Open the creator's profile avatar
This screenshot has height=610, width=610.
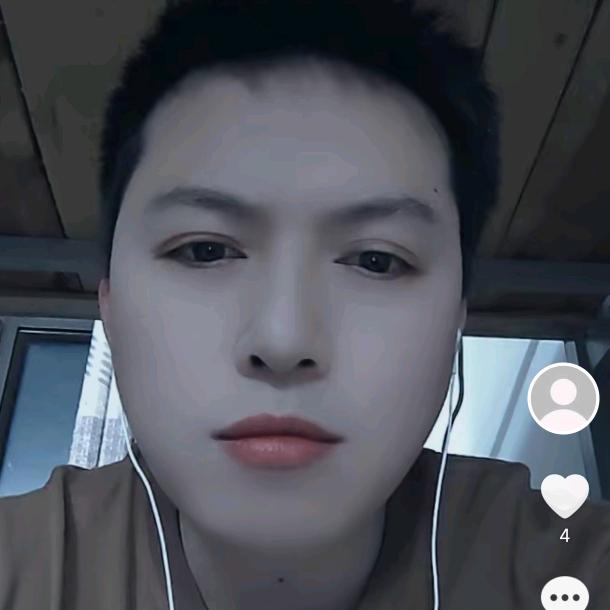(x=563, y=398)
